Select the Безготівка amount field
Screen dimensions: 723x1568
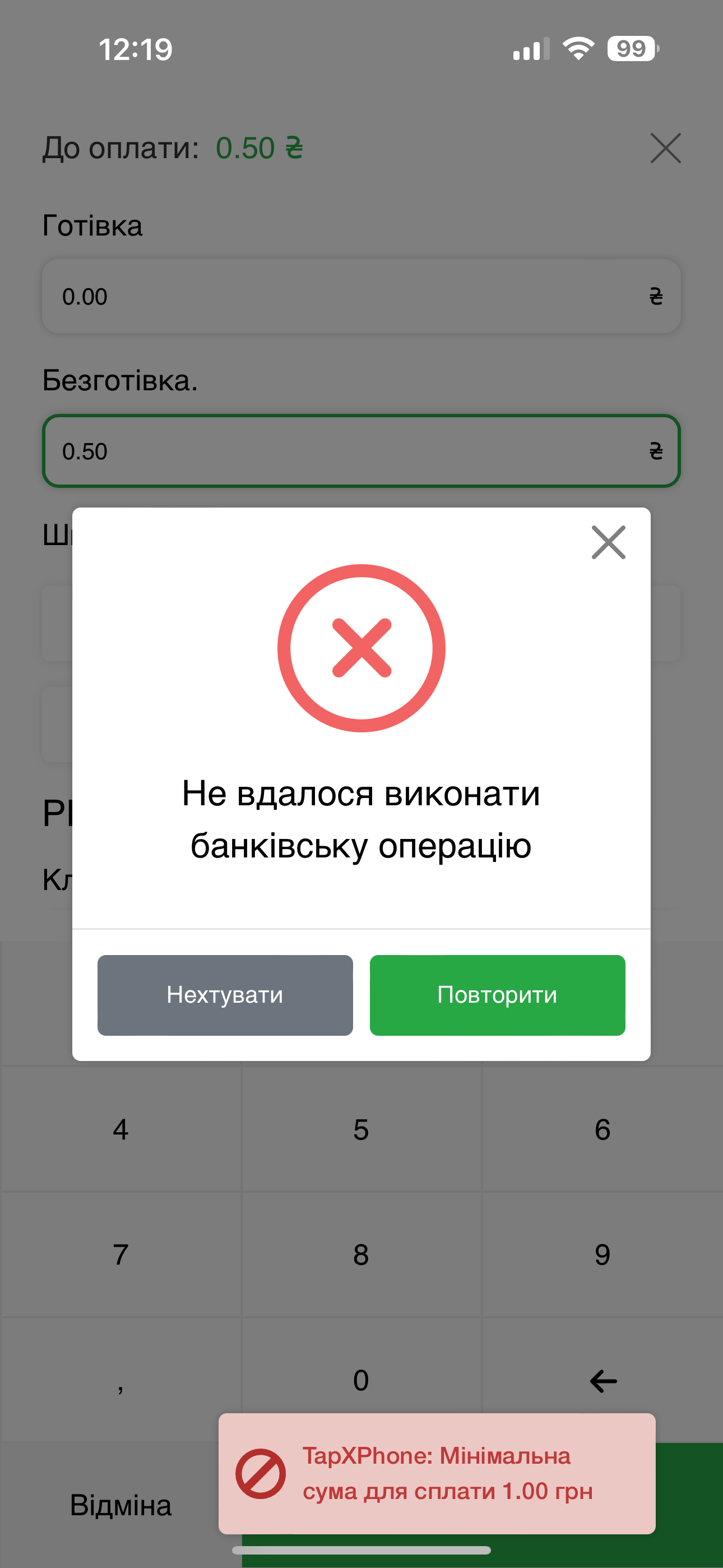click(361, 451)
